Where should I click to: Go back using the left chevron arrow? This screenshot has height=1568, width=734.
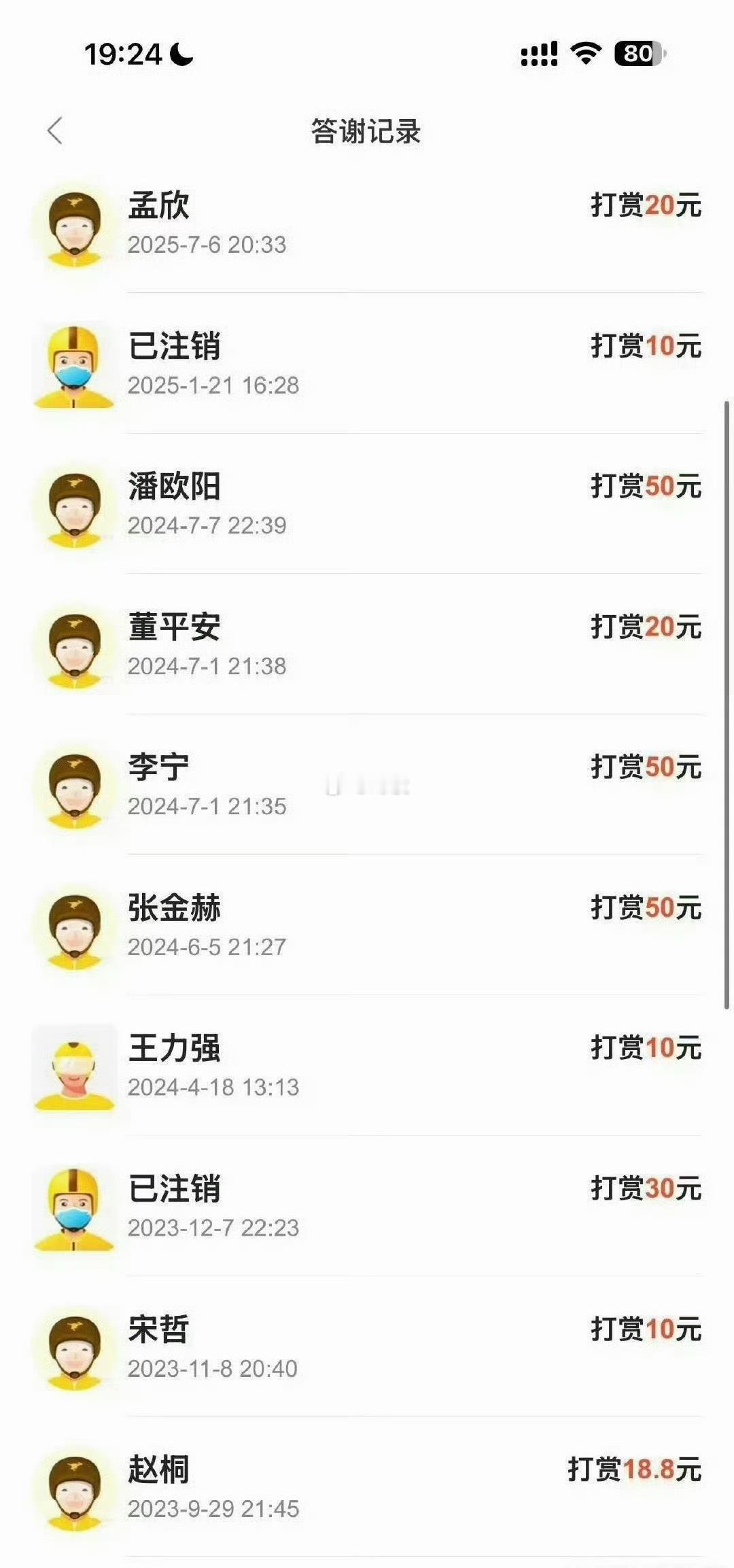pos(56,130)
